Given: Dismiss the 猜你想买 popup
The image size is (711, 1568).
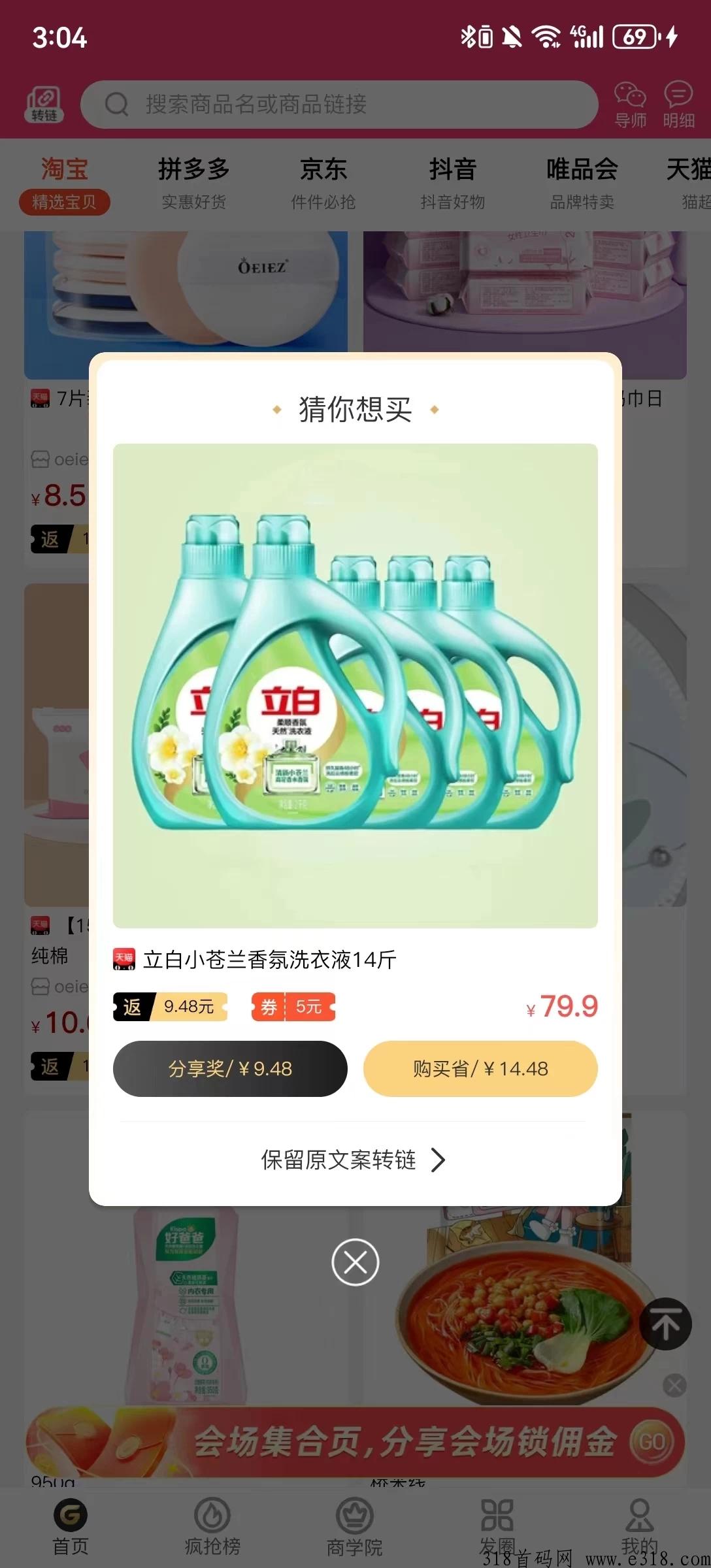Looking at the screenshot, I should [x=355, y=1262].
